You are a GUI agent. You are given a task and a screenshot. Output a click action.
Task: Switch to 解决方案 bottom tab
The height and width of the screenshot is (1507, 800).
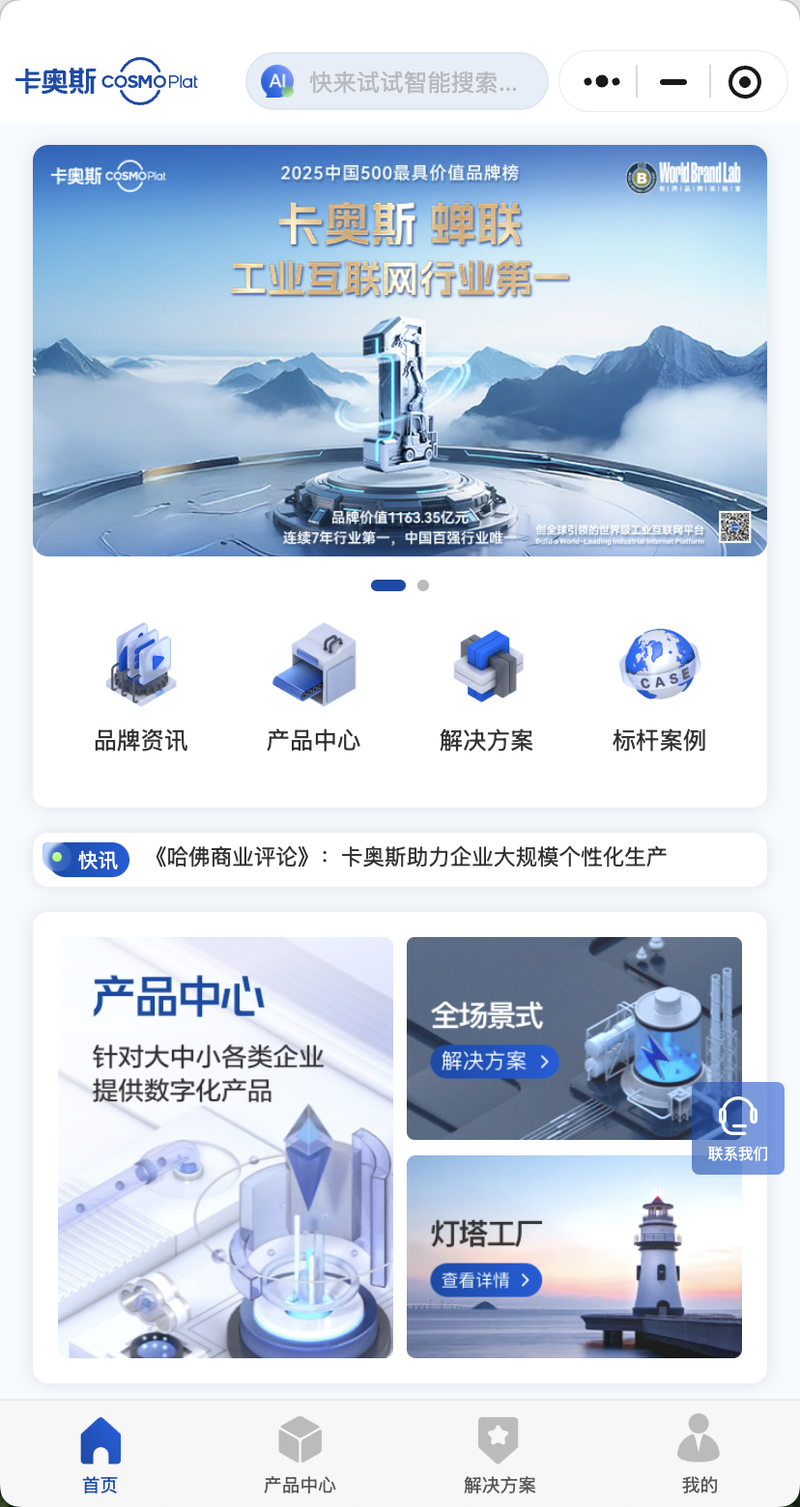click(x=499, y=1455)
